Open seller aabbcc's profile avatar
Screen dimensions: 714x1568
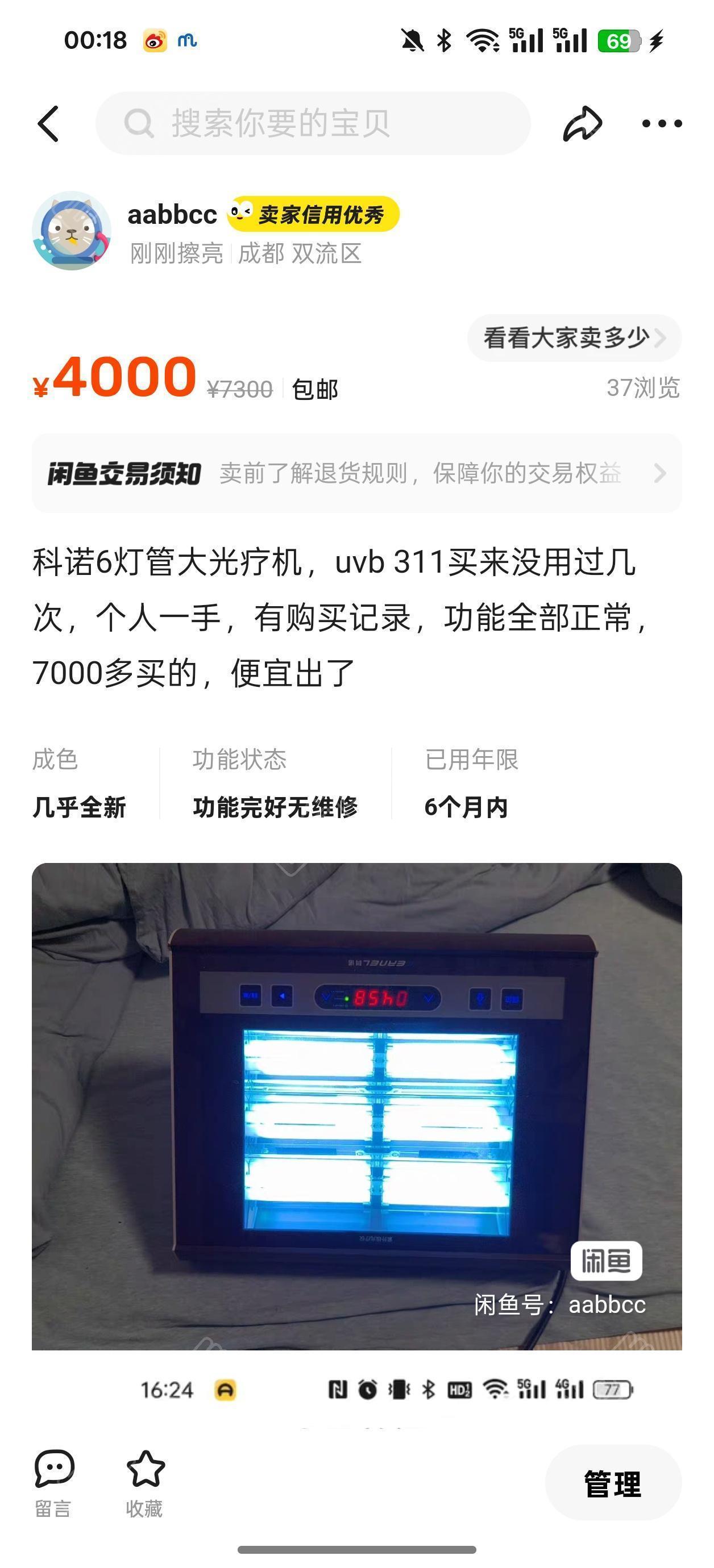coord(71,231)
